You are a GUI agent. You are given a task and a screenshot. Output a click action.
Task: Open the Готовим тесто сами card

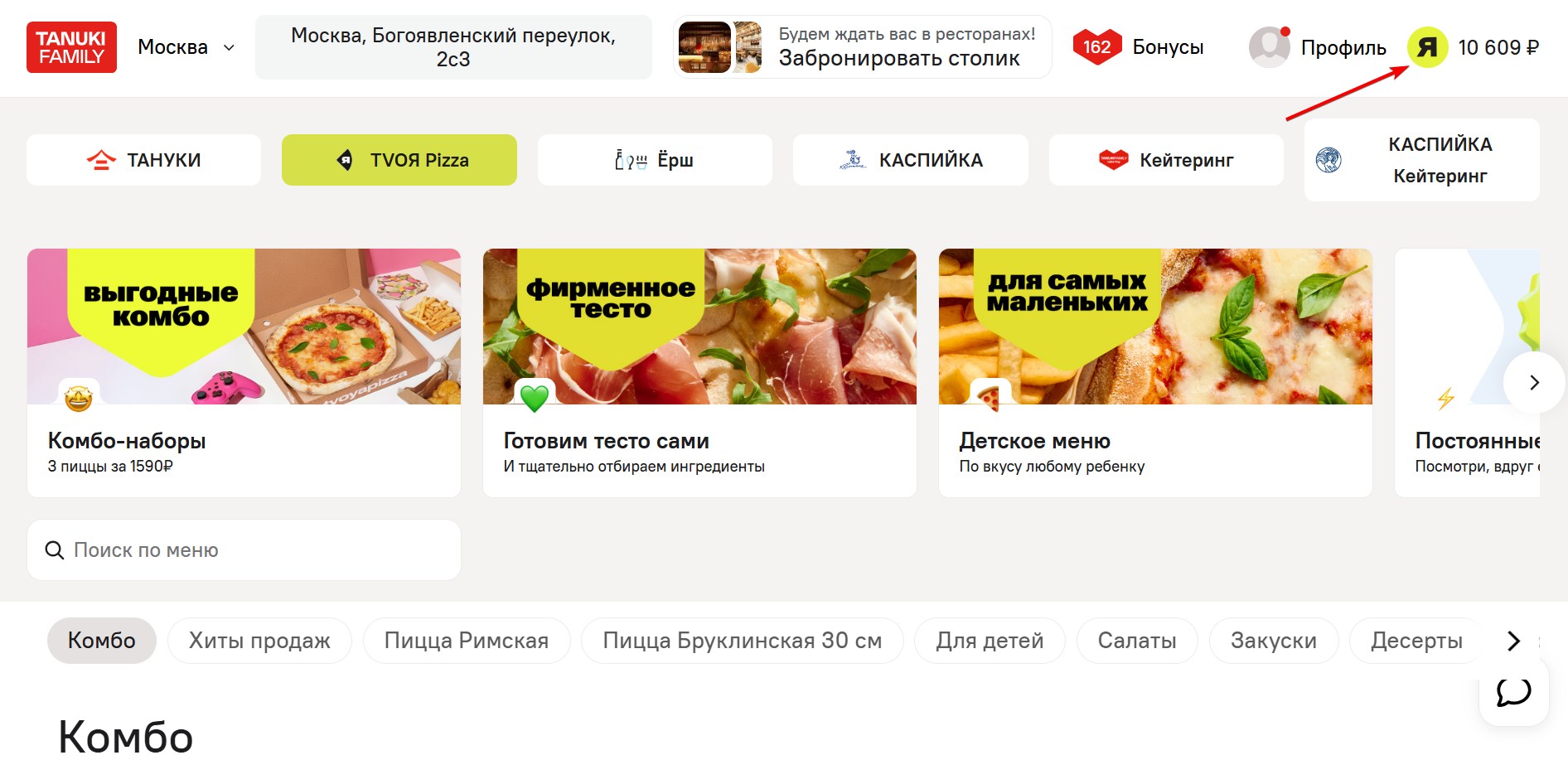pyautogui.click(x=699, y=372)
